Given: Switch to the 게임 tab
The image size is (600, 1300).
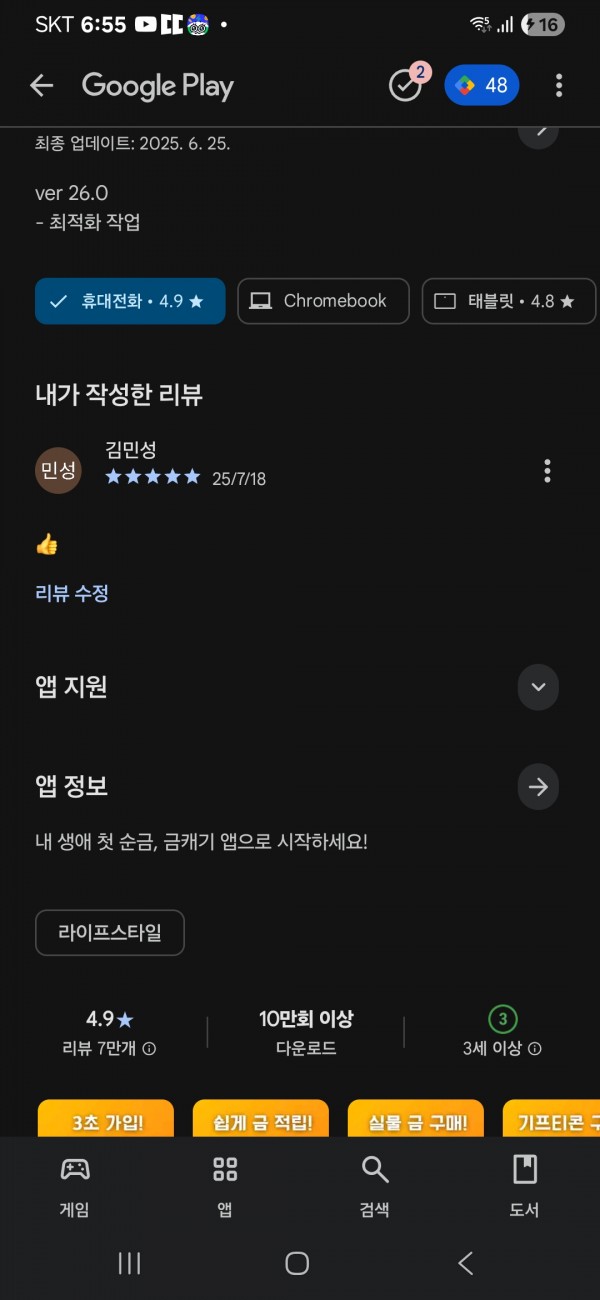Looking at the screenshot, I should coord(75,1187).
